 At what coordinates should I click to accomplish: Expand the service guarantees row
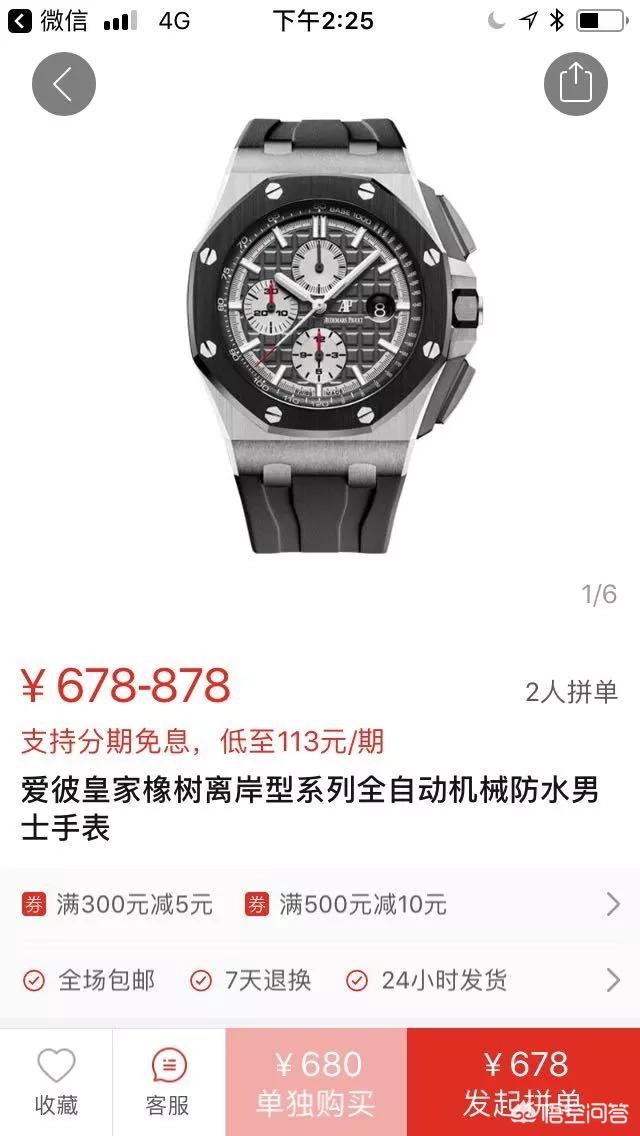tap(320, 980)
